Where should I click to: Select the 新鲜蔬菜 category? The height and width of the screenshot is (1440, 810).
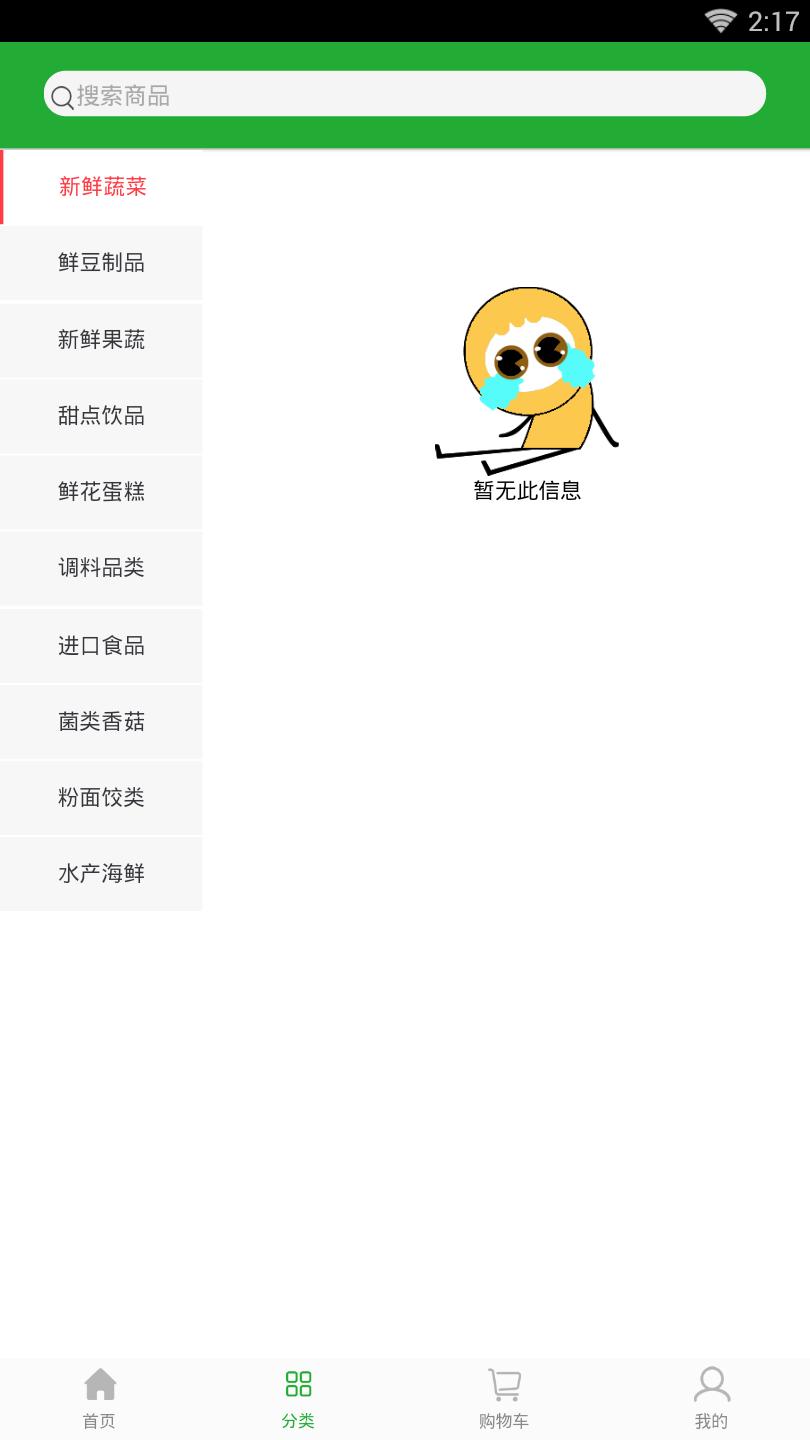click(x=101, y=187)
